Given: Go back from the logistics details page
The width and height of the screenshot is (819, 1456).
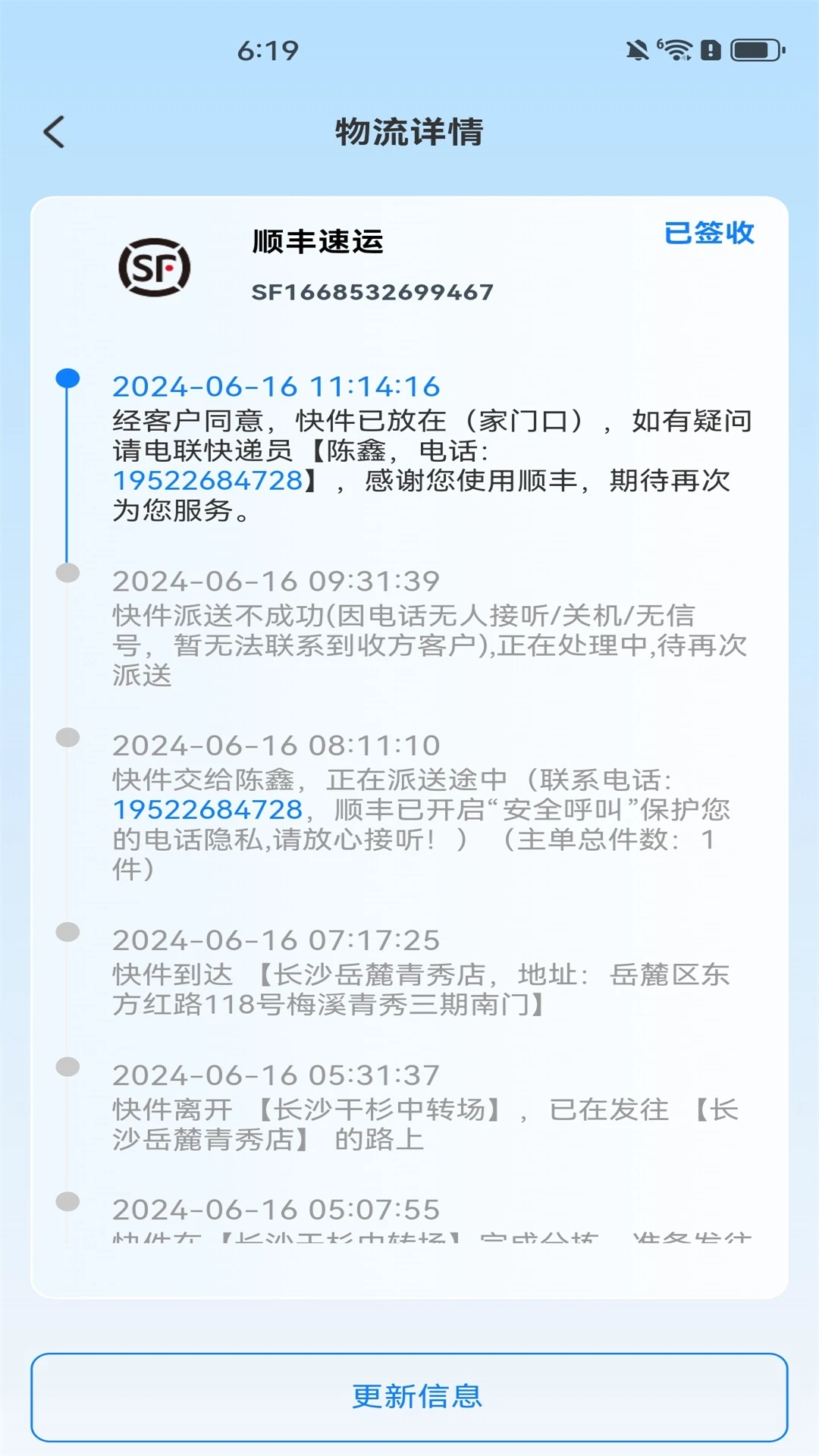Looking at the screenshot, I should tap(54, 132).
